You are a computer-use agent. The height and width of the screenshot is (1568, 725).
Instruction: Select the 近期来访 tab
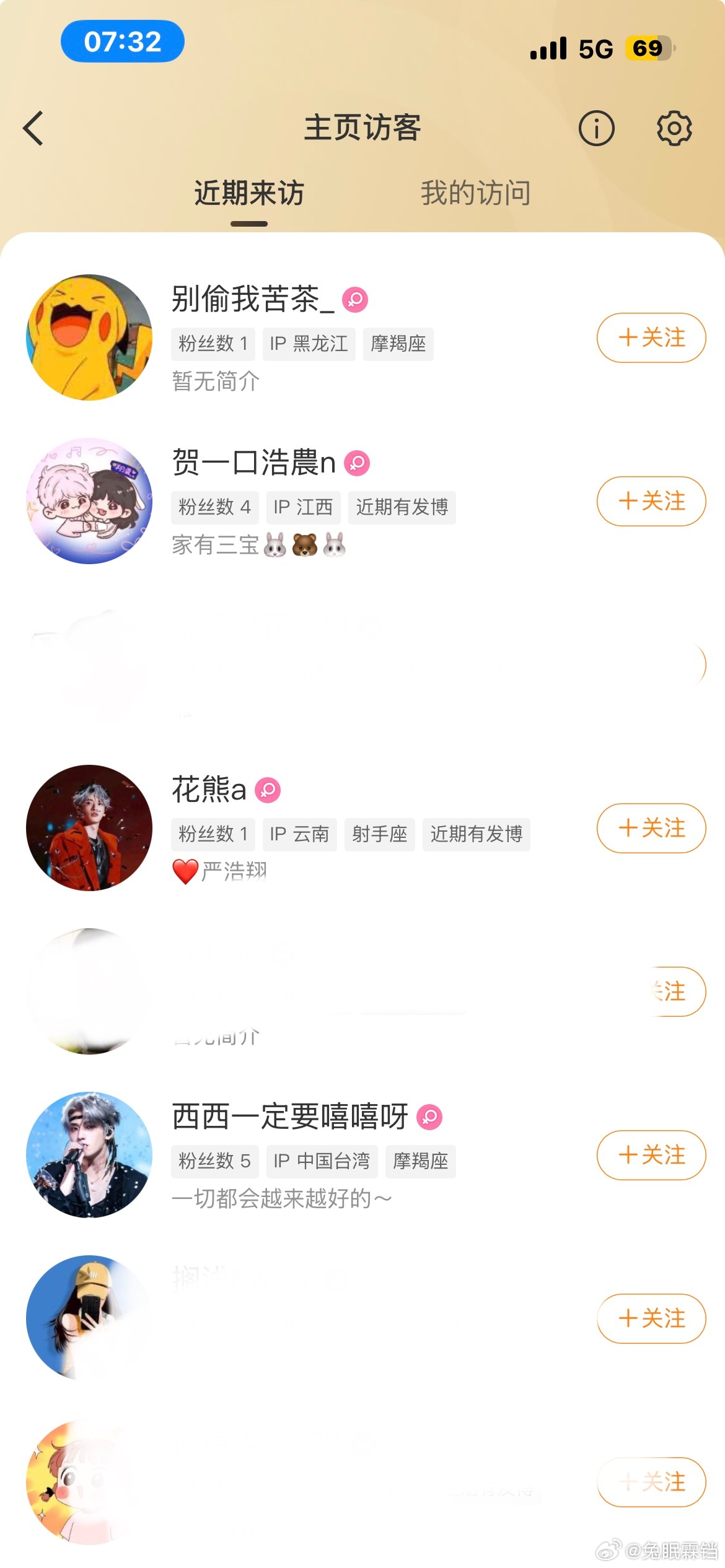(x=250, y=193)
